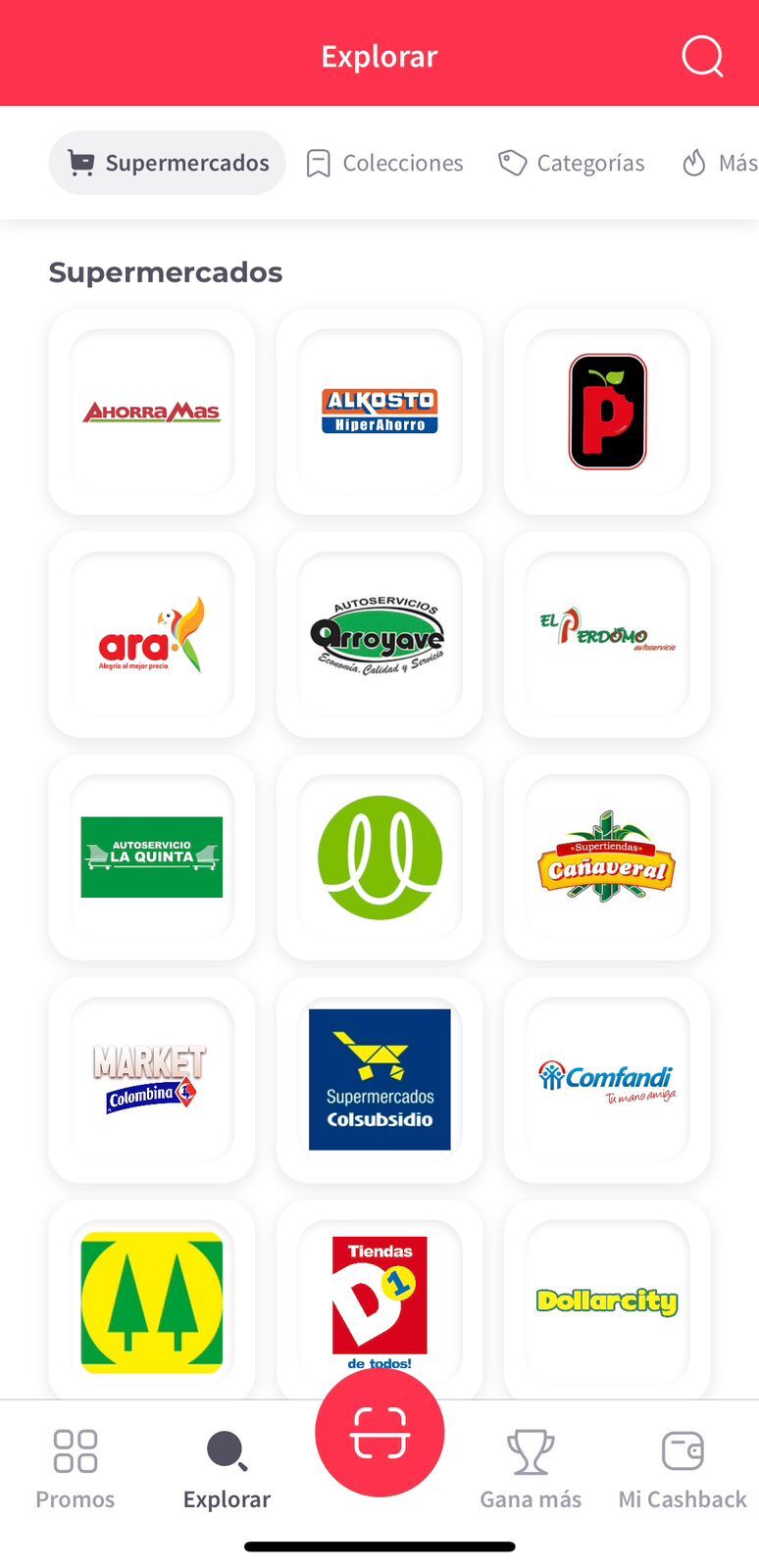Open the search icon in header
Viewport: 759px width, 1568px height.
coord(702,56)
